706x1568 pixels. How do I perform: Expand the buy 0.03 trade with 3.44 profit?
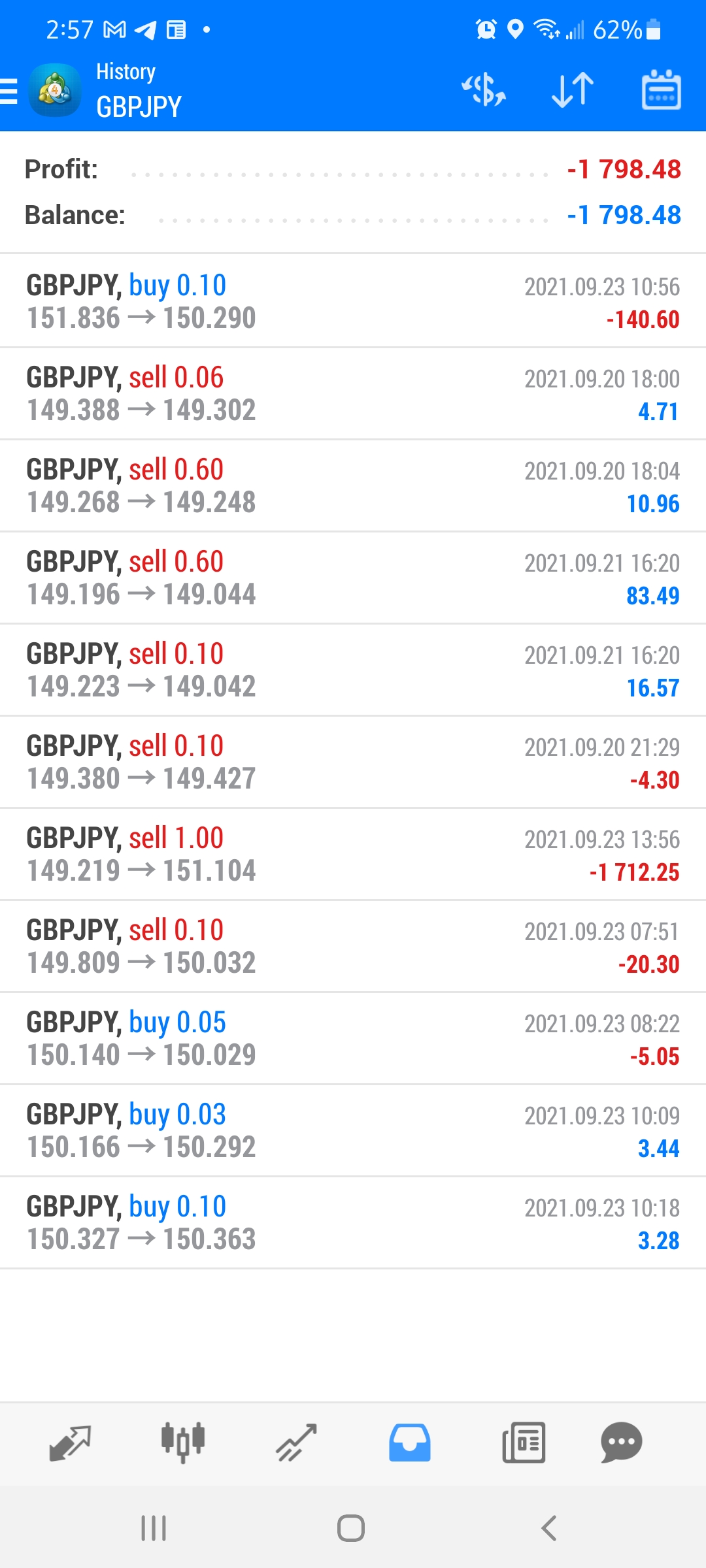point(353,1130)
